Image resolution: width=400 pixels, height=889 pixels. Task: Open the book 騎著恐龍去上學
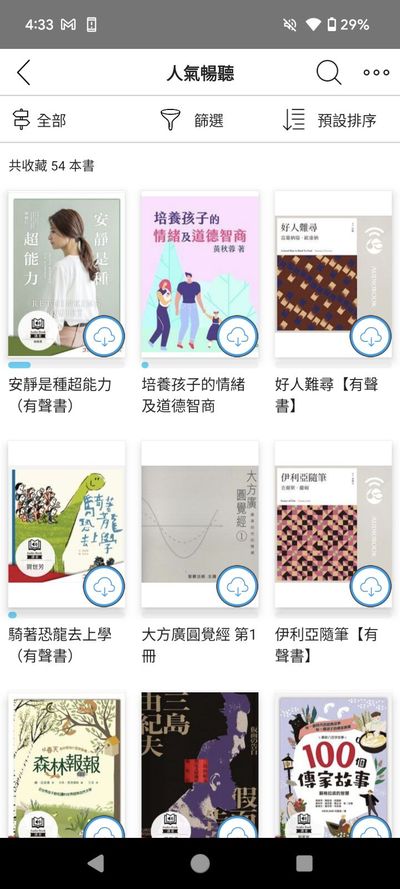coord(66,524)
